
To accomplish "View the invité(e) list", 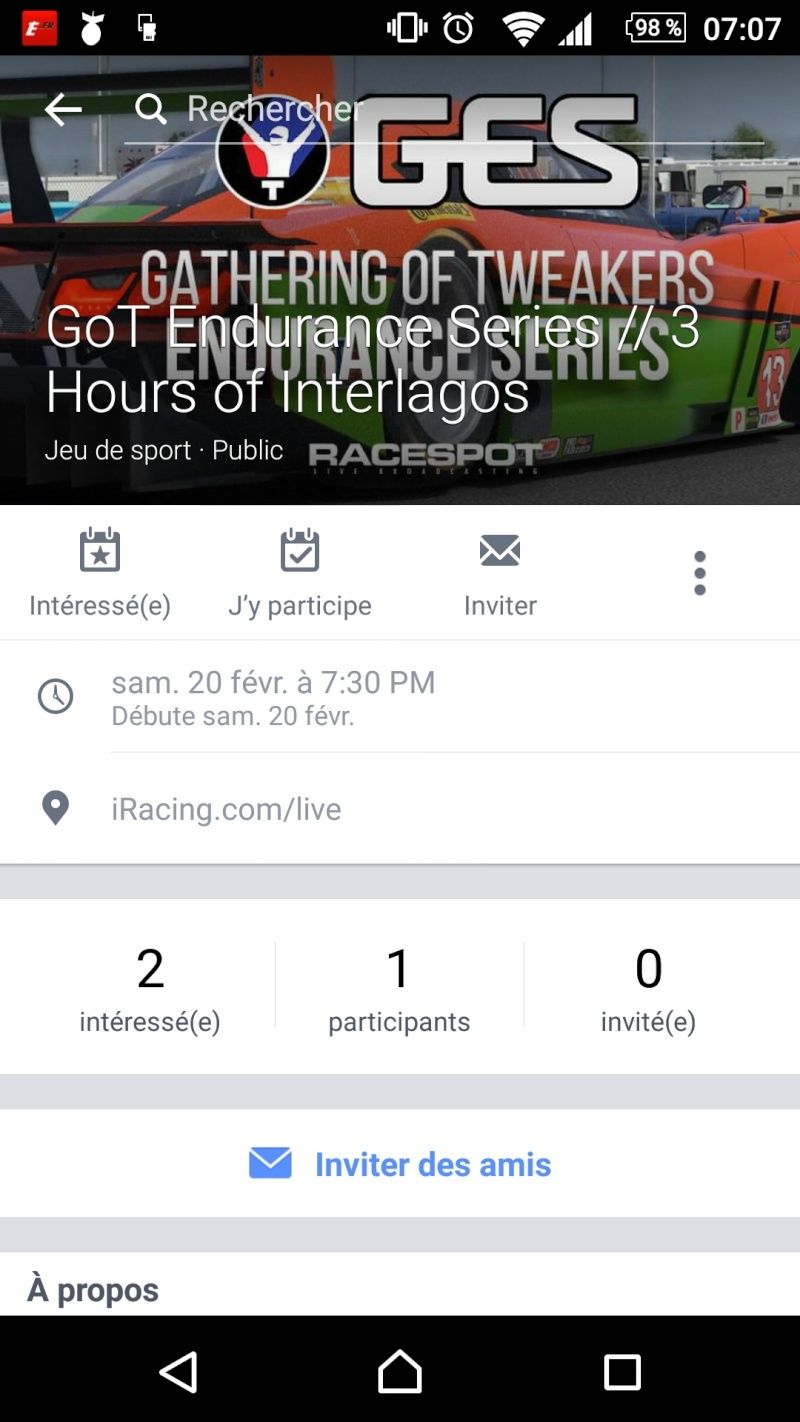I will (x=648, y=988).
